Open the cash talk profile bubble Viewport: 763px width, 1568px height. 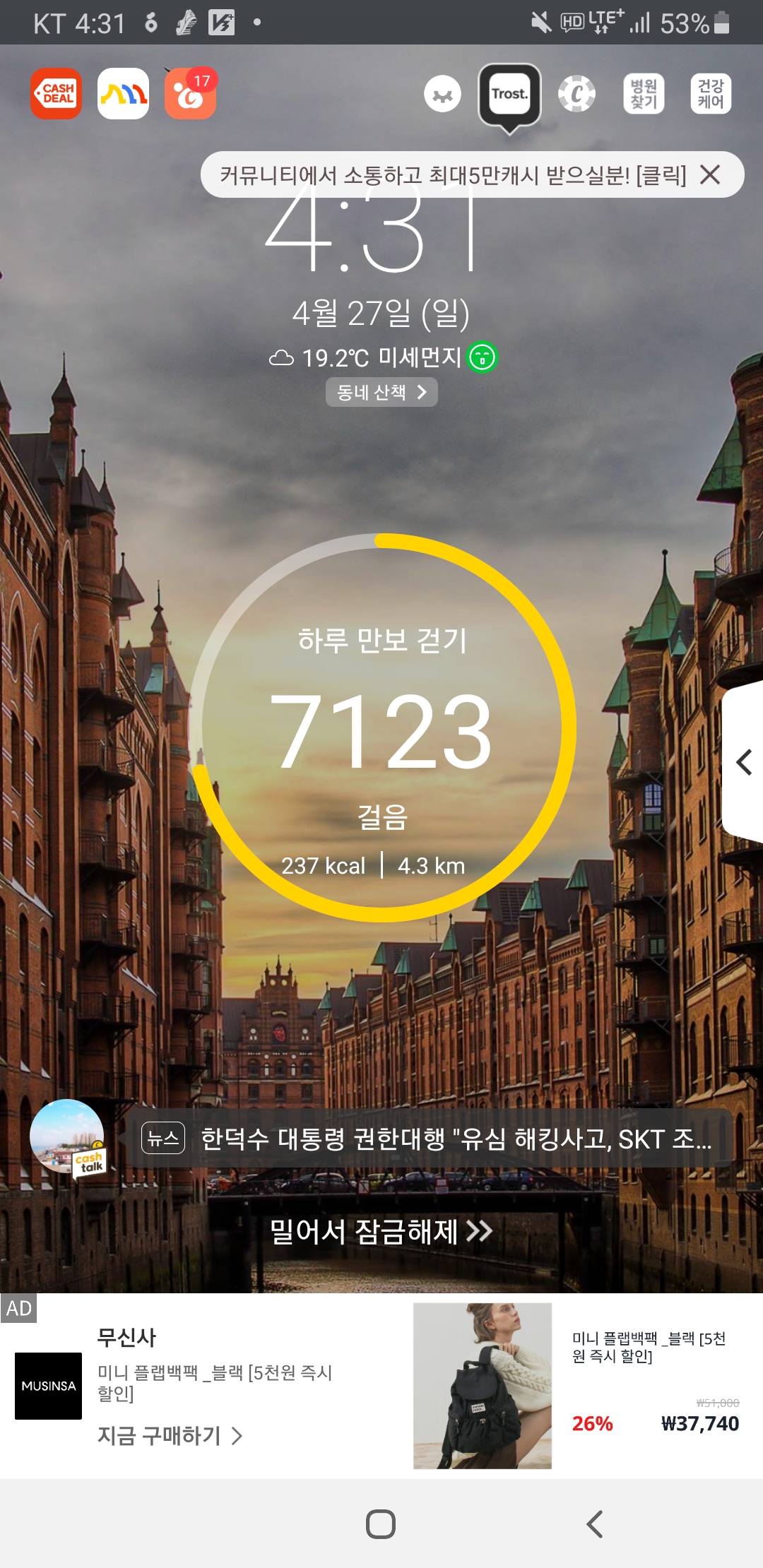pyautogui.click(x=68, y=1137)
